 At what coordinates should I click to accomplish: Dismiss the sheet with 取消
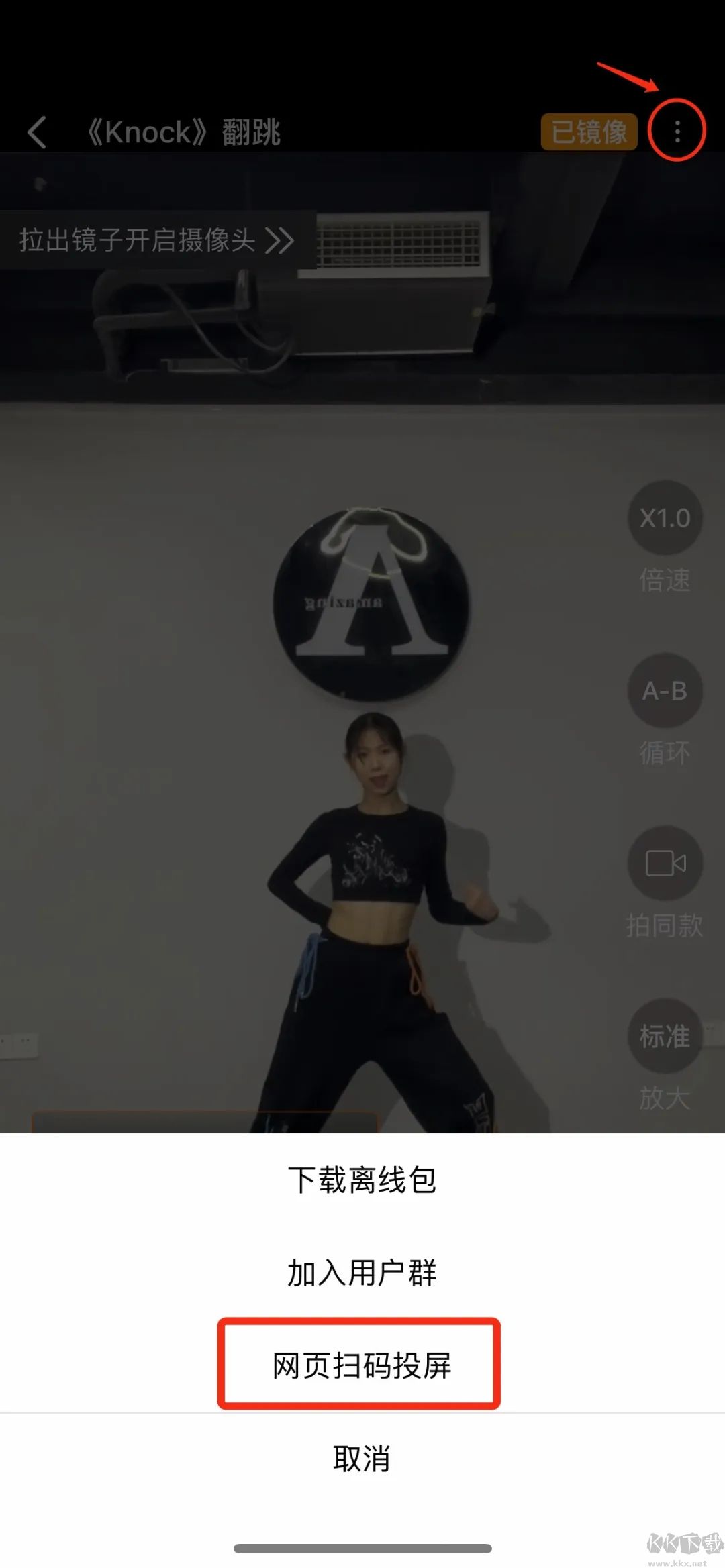(362, 1459)
